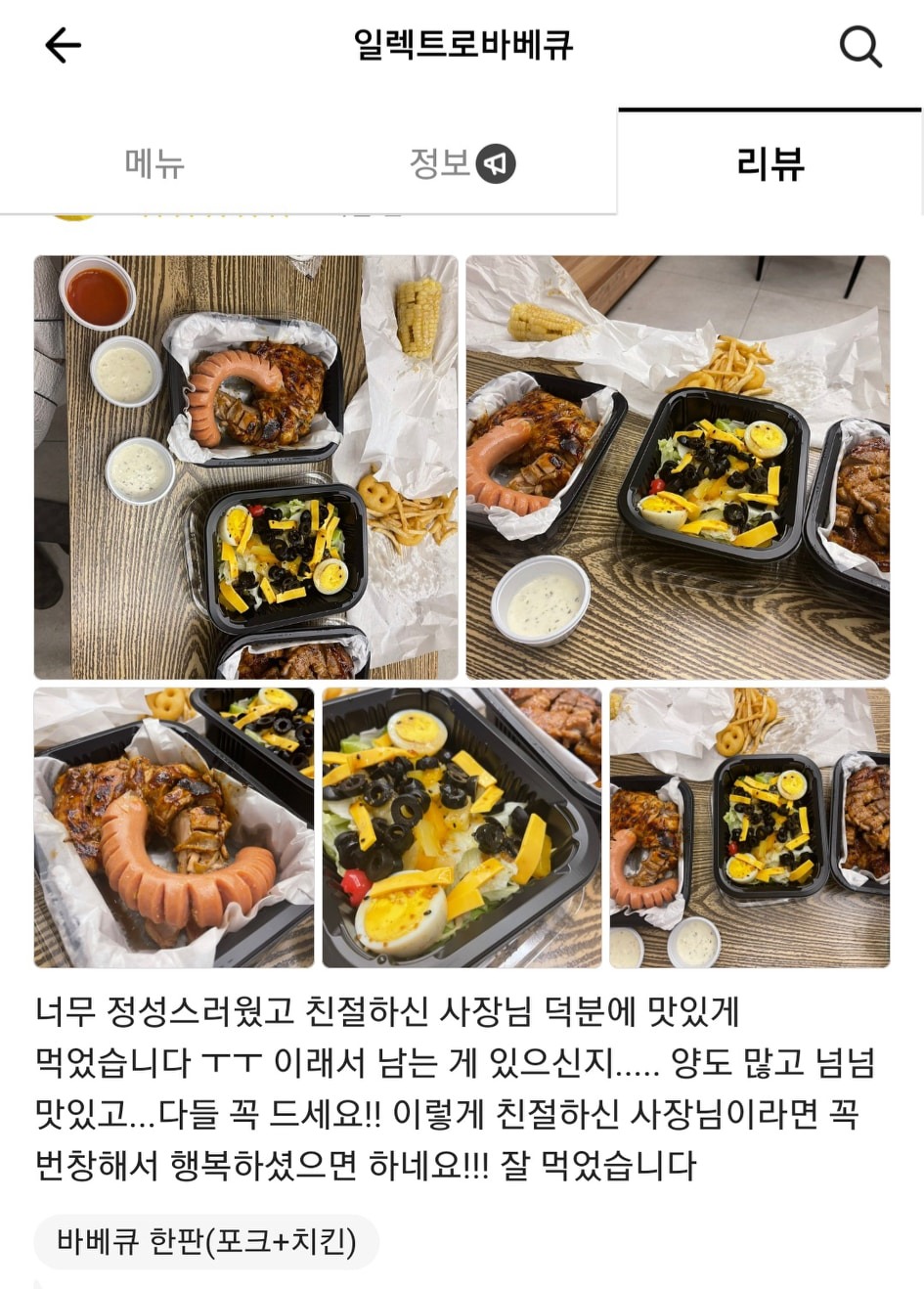This screenshot has height=1289, width=924.
Task: Switch to the 메뉴 tab
Action: 154,163
